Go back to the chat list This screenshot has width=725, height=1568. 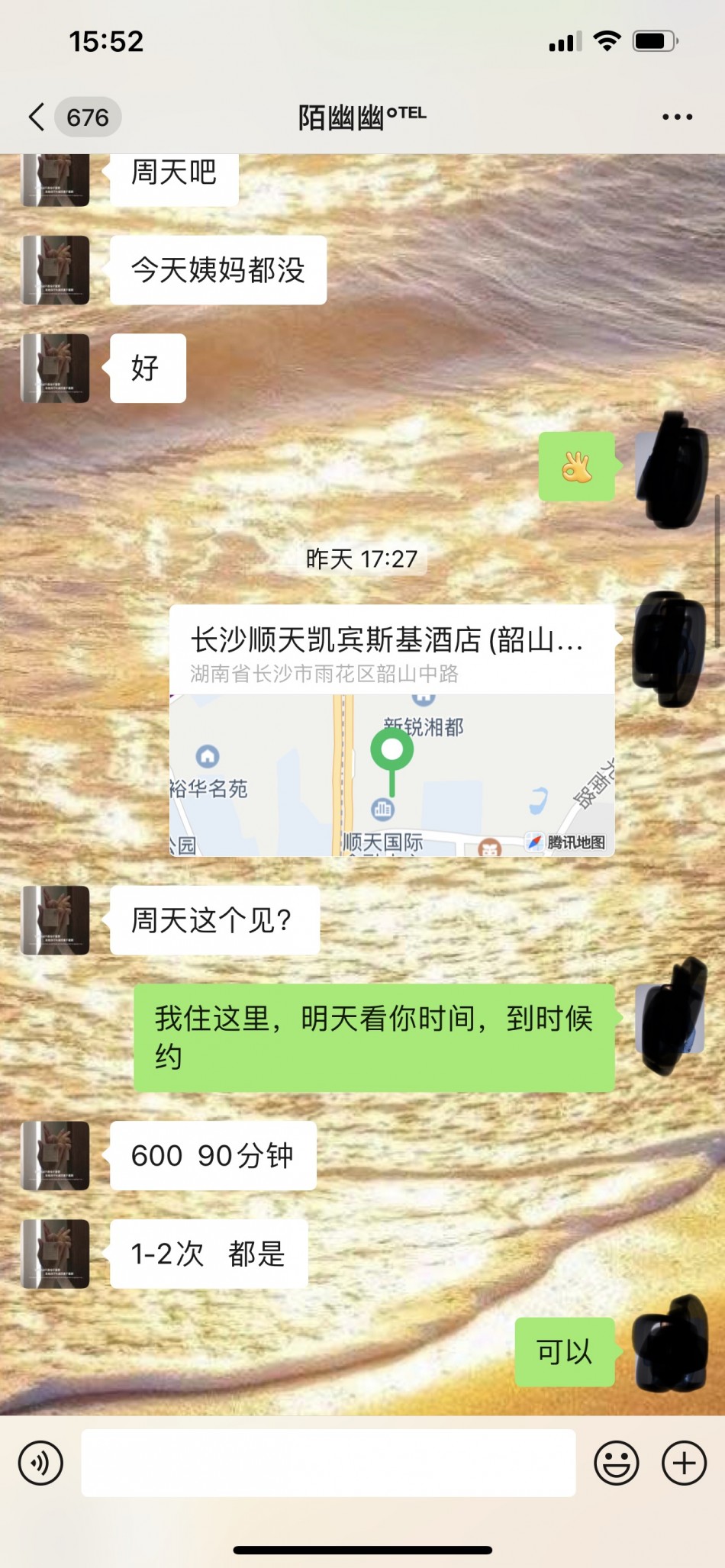click(x=37, y=118)
